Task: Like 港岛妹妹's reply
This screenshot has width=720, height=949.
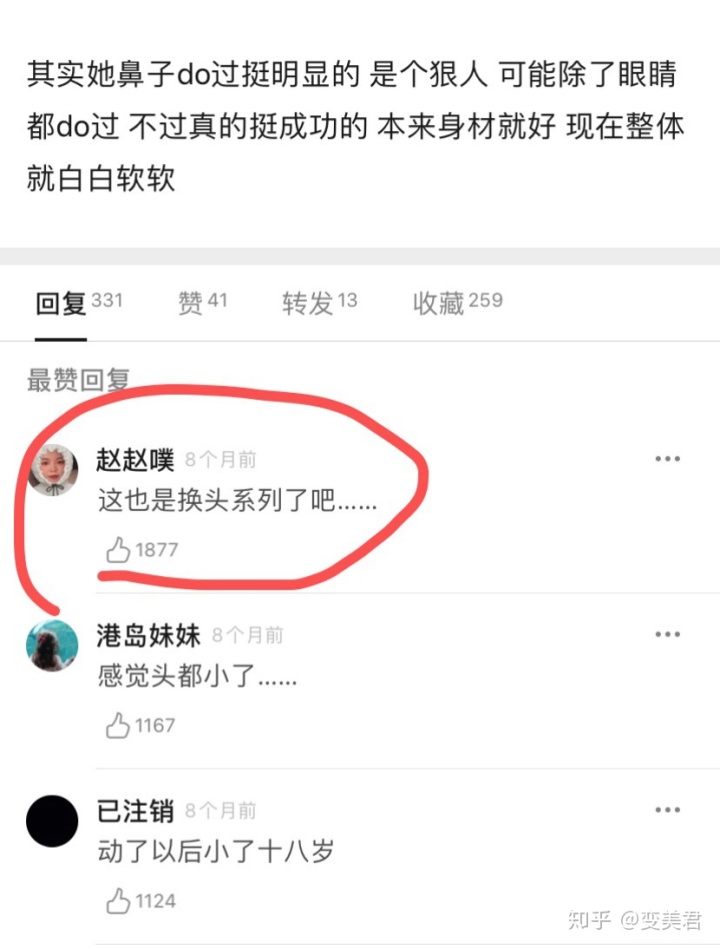Action: (x=119, y=725)
